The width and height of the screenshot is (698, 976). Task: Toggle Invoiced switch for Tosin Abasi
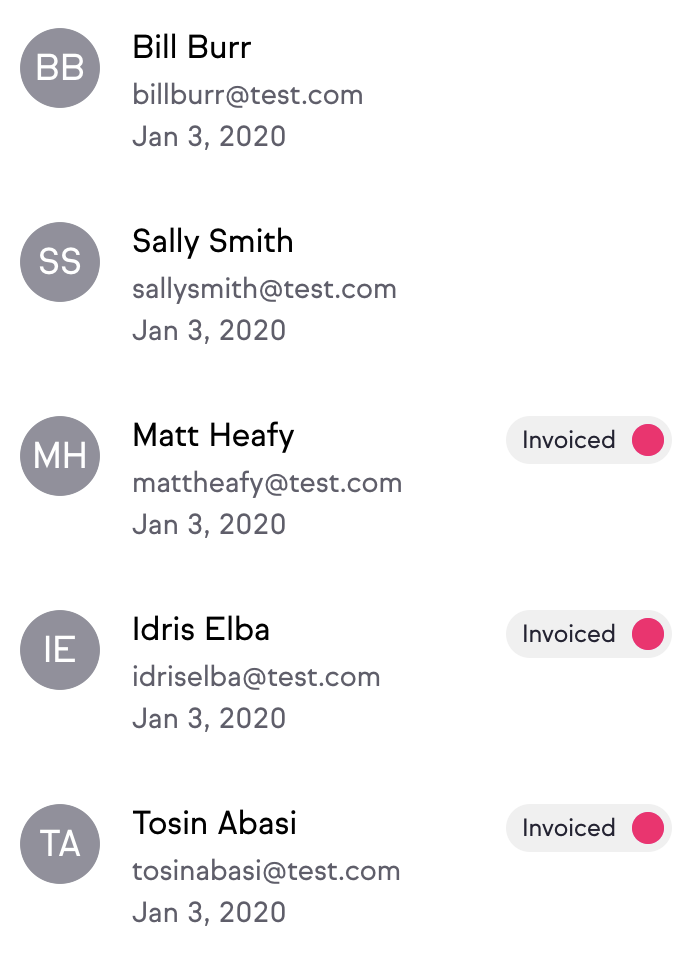pos(648,828)
